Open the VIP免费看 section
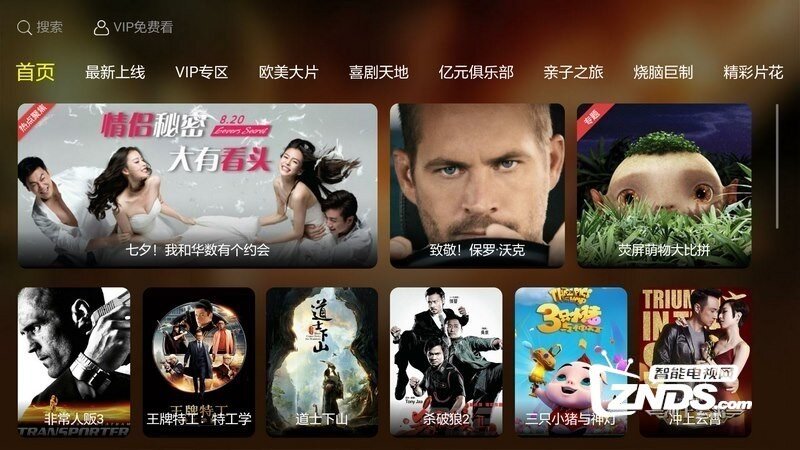This screenshot has height=450, width=800. coord(132,28)
